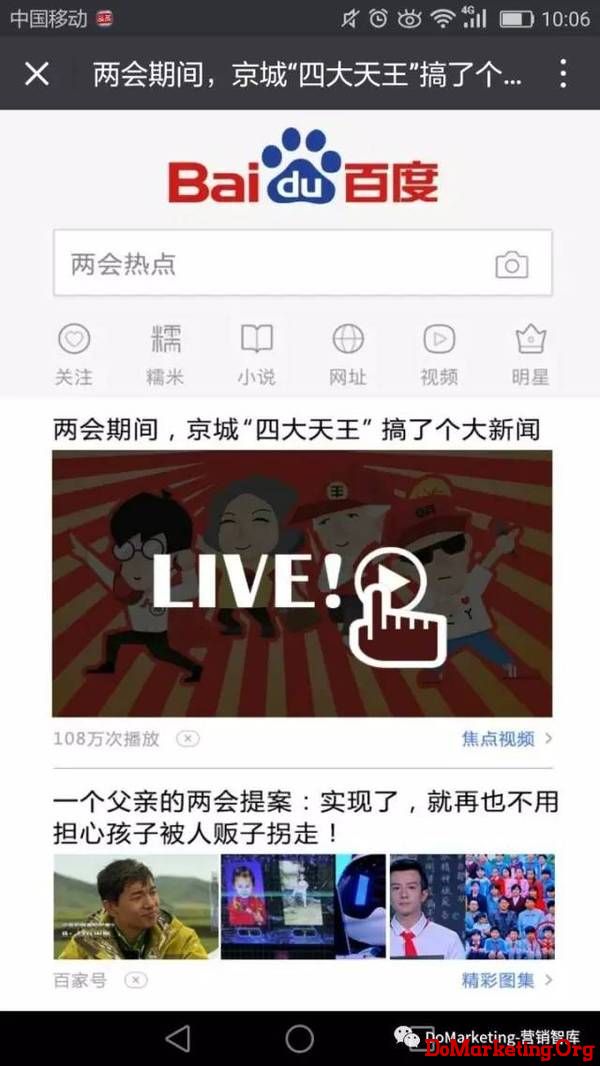Play the LIVE 四大天王 video
The image size is (600, 1066).
(x=302, y=582)
